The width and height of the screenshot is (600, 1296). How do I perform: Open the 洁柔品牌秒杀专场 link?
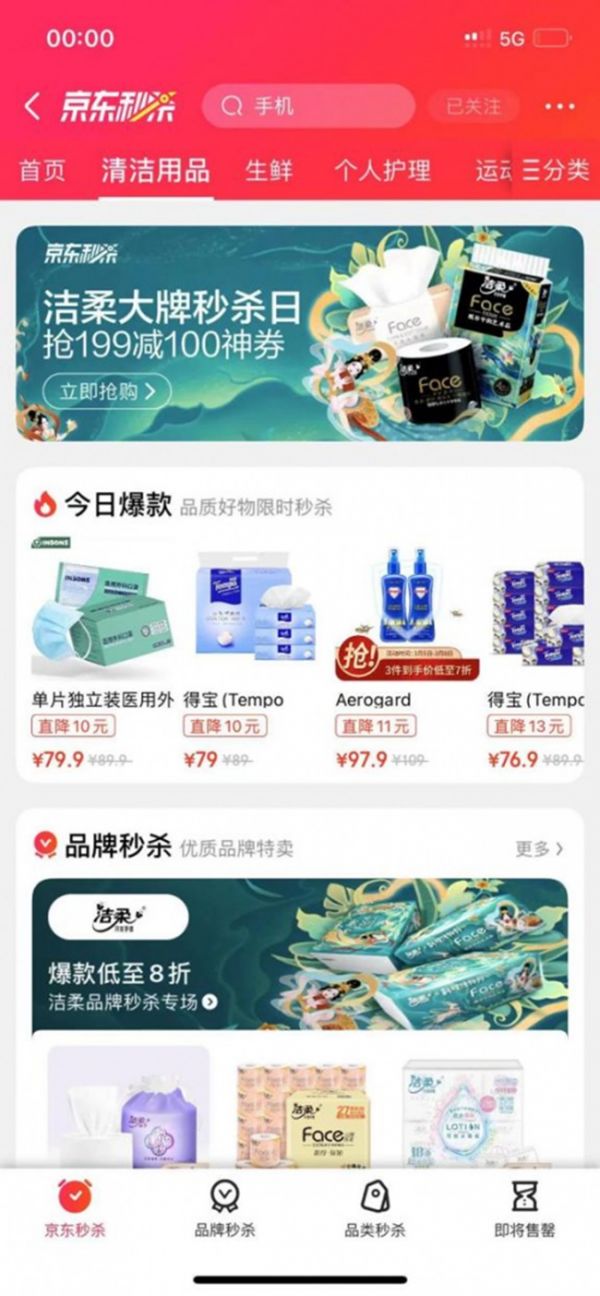pyautogui.click(x=133, y=1002)
